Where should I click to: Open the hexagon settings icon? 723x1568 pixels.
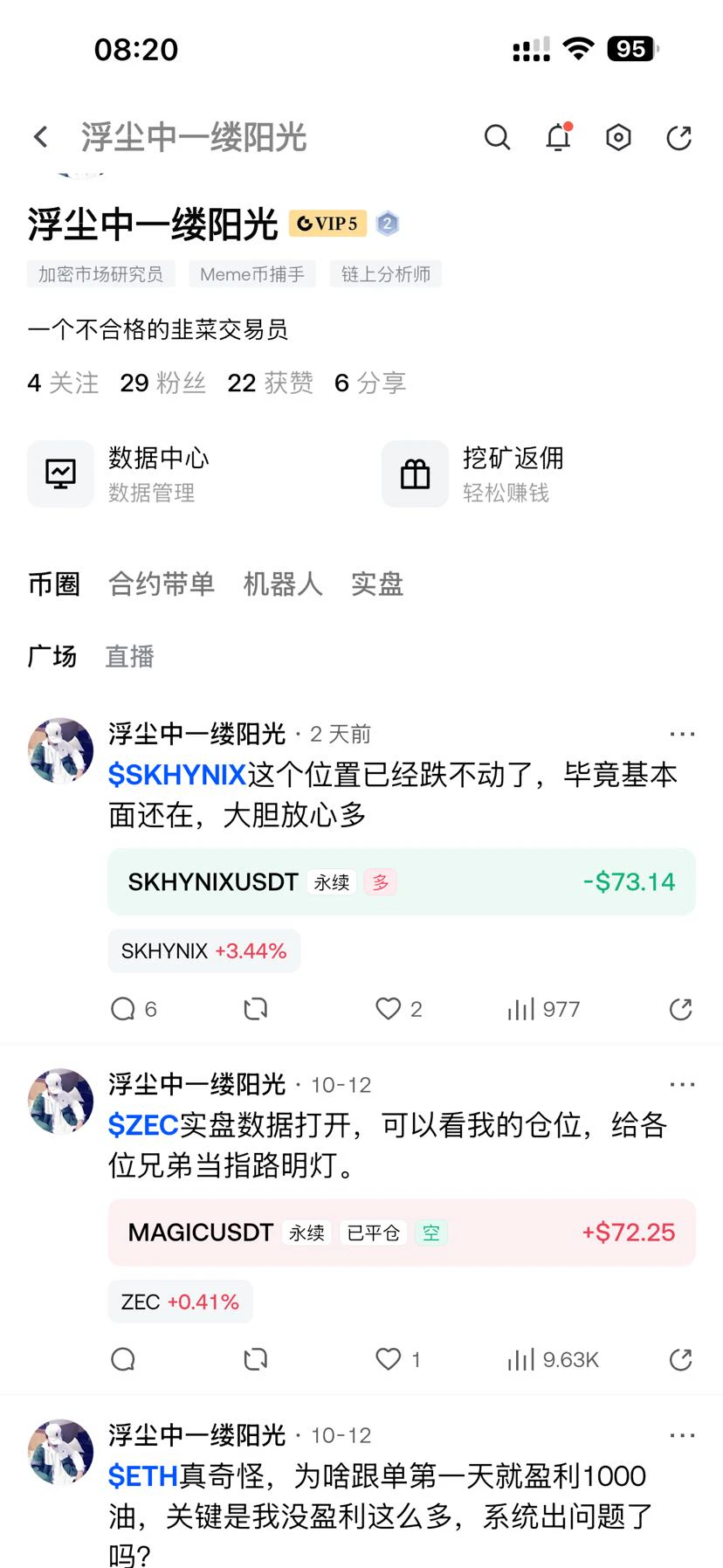[x=618, y=137]
